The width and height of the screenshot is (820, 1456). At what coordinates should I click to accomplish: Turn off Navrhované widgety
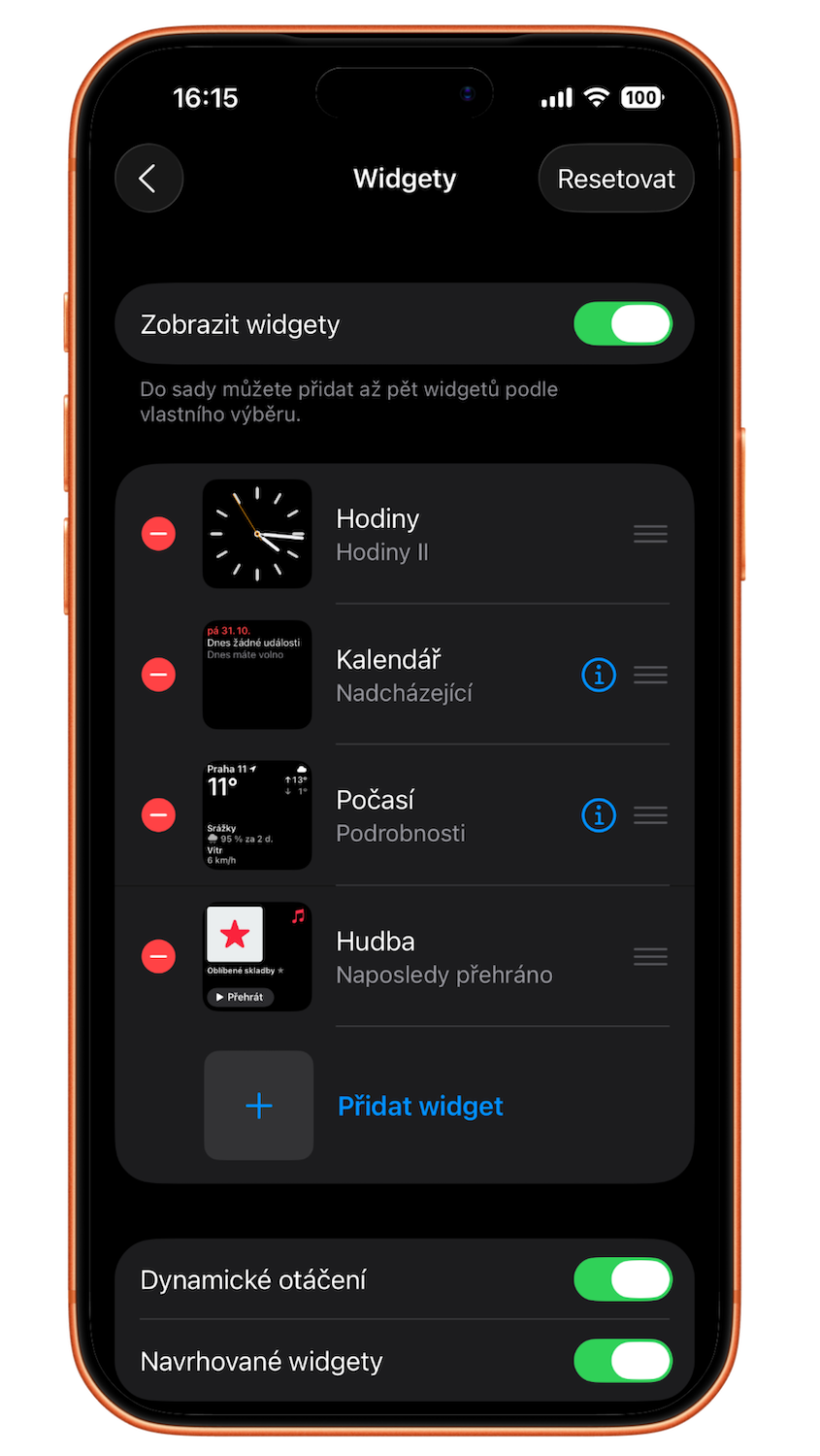(622, 1361)
